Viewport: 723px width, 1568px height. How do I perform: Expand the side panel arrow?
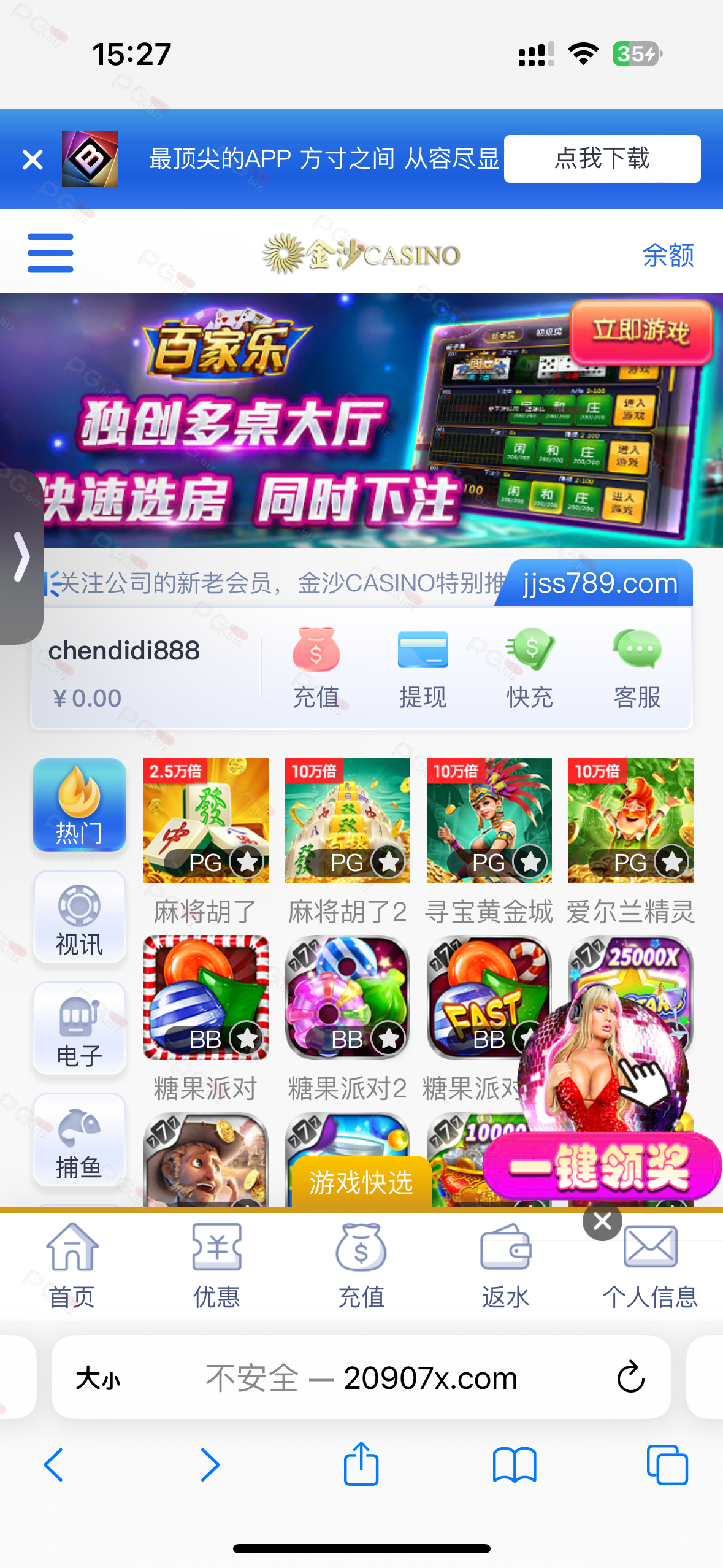click(x=21, y=556)
